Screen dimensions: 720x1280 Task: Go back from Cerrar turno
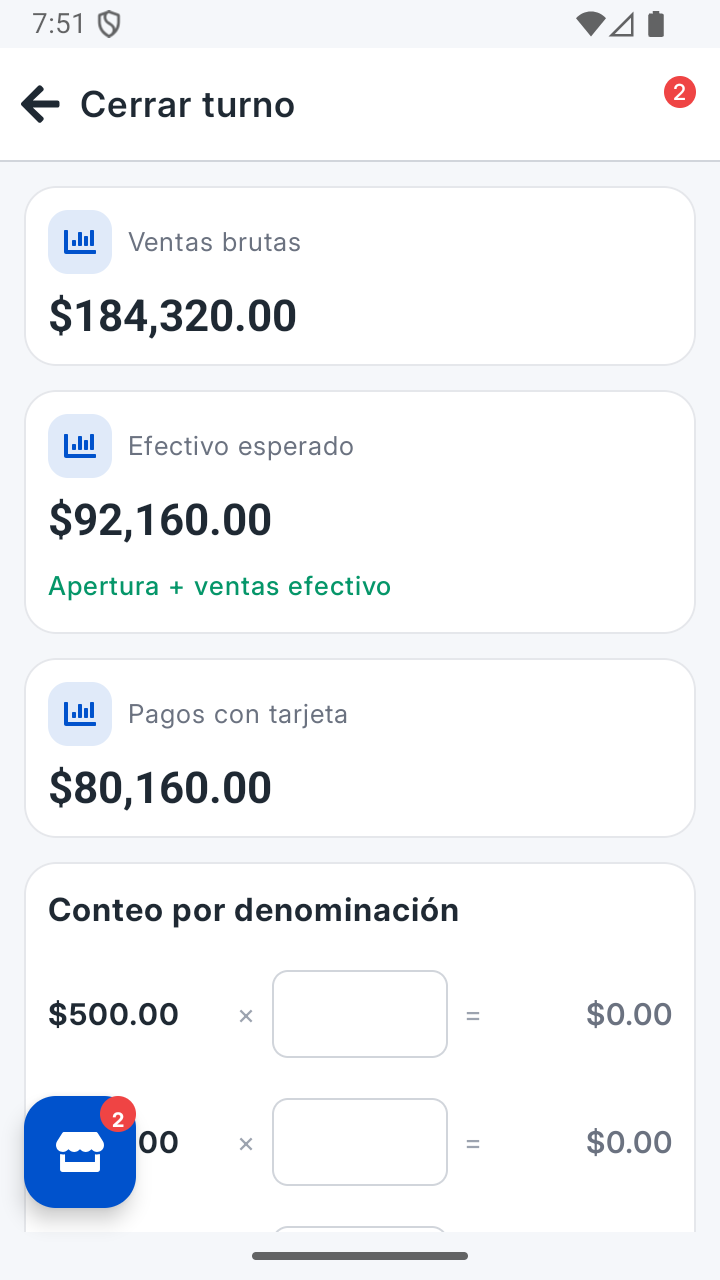click(x=40, y=104)
